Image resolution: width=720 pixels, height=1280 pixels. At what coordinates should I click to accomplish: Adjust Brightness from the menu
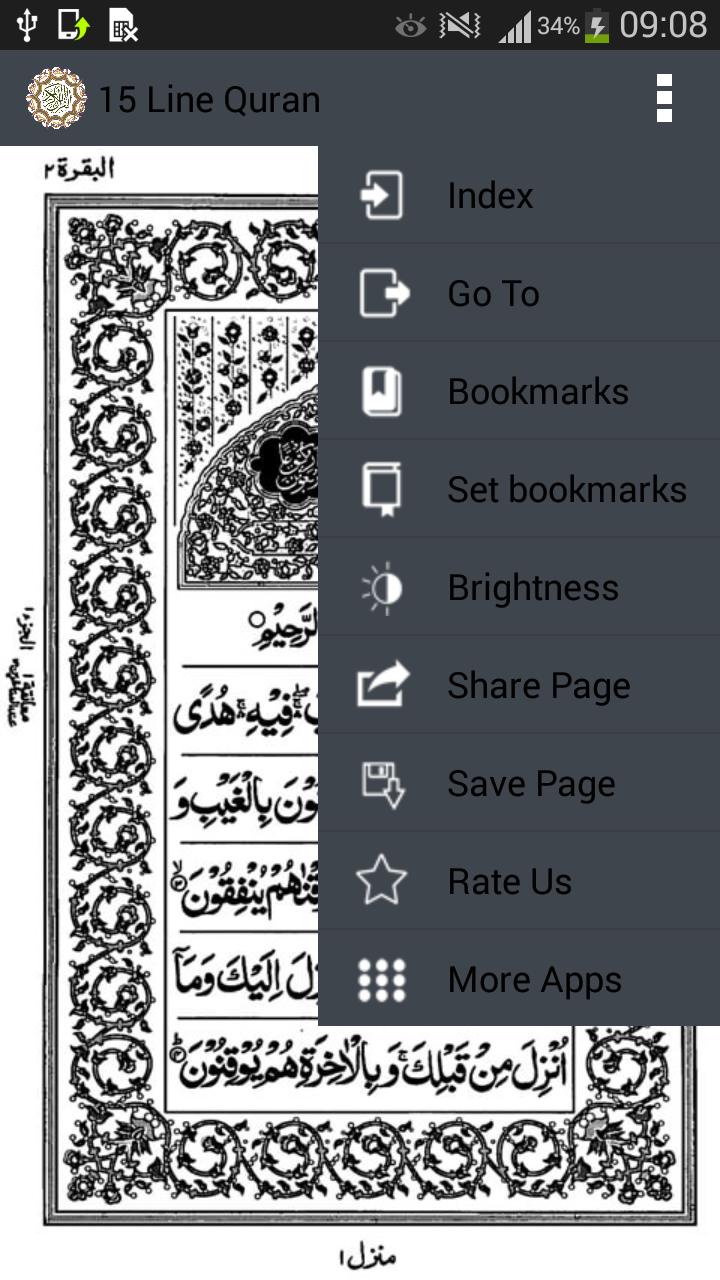tap(518, 588)
